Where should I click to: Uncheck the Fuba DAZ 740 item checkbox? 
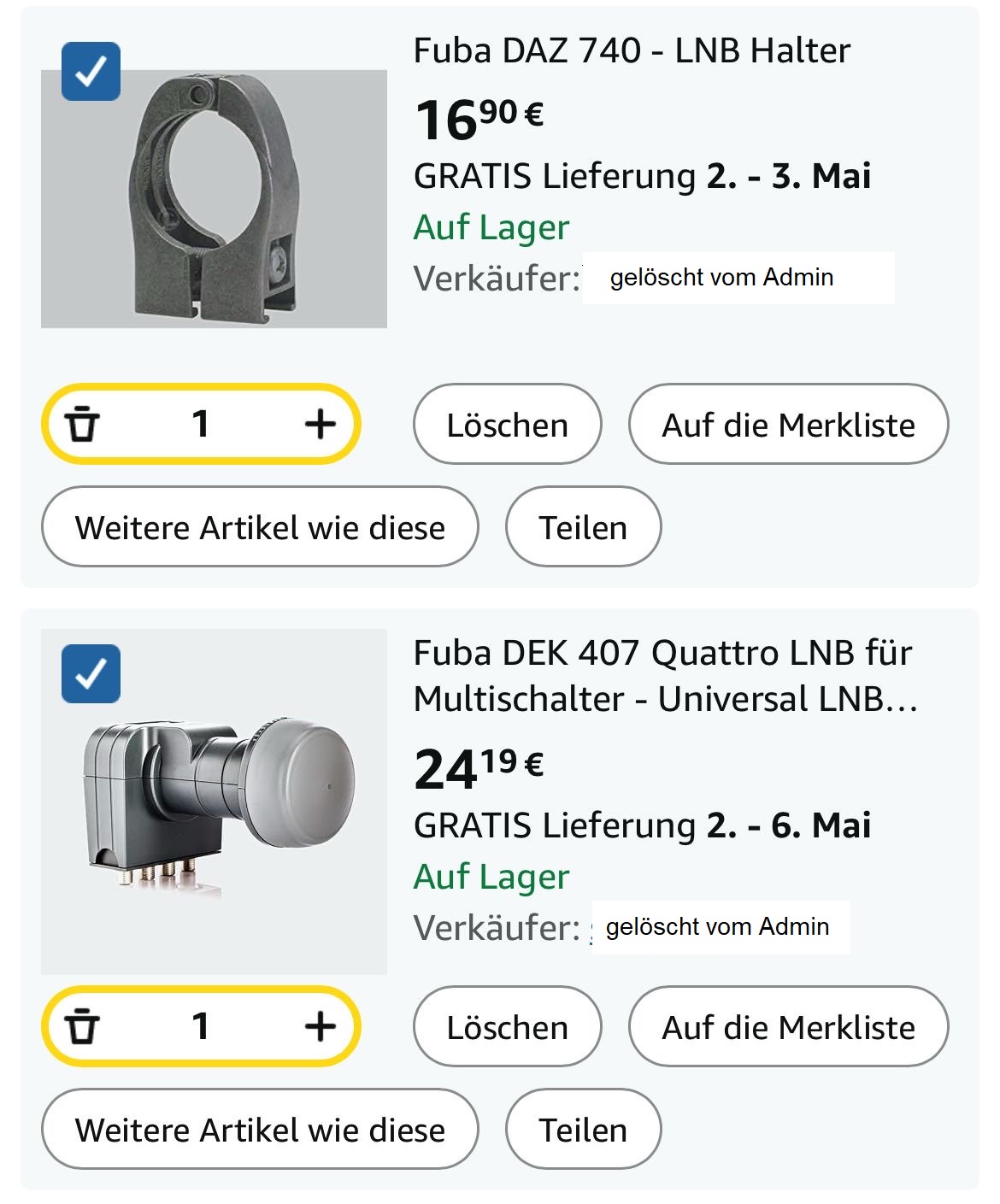pyautogui.click(x=91, y=72)
